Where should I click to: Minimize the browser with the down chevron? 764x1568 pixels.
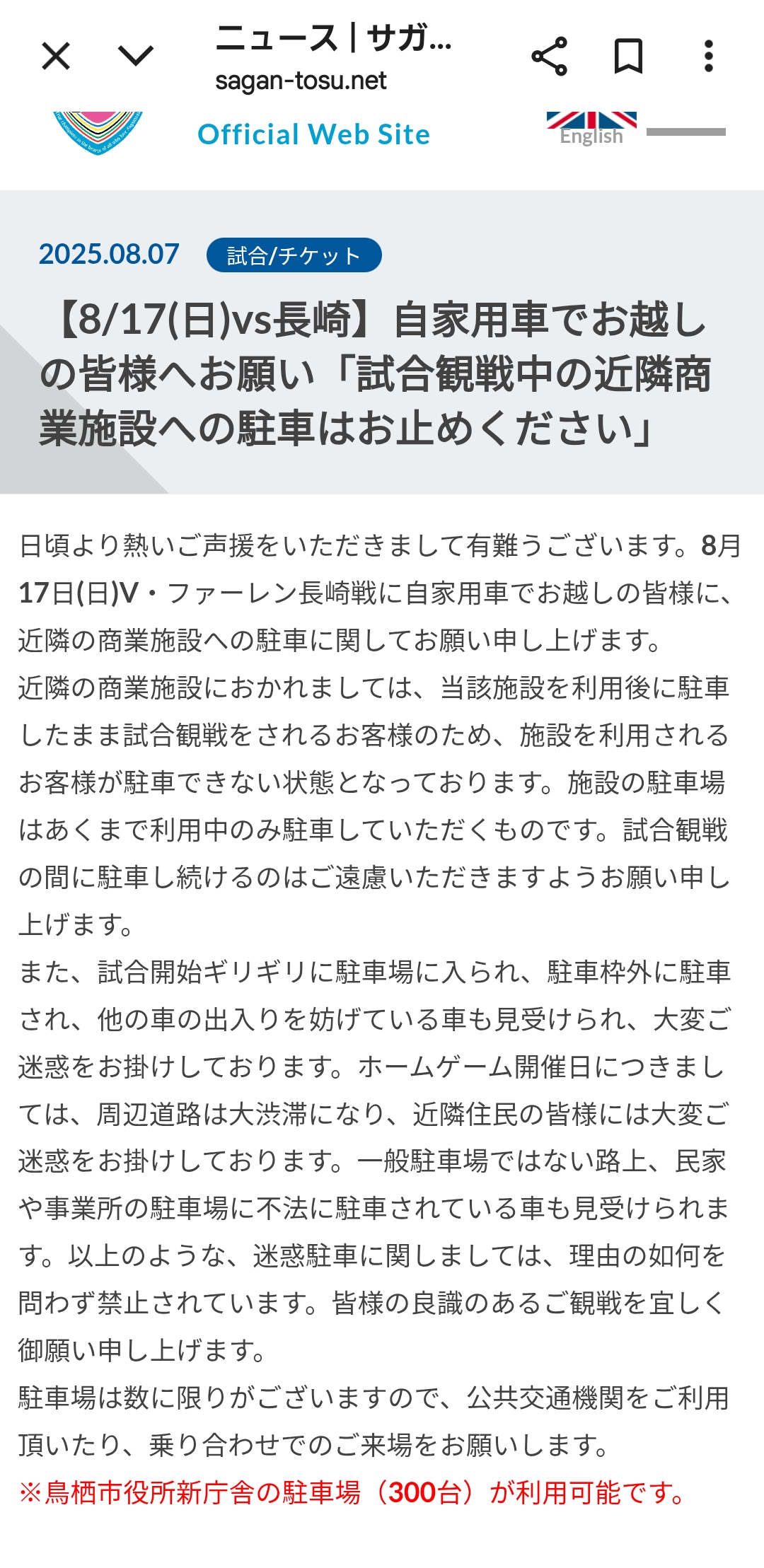tap(136, 56)
